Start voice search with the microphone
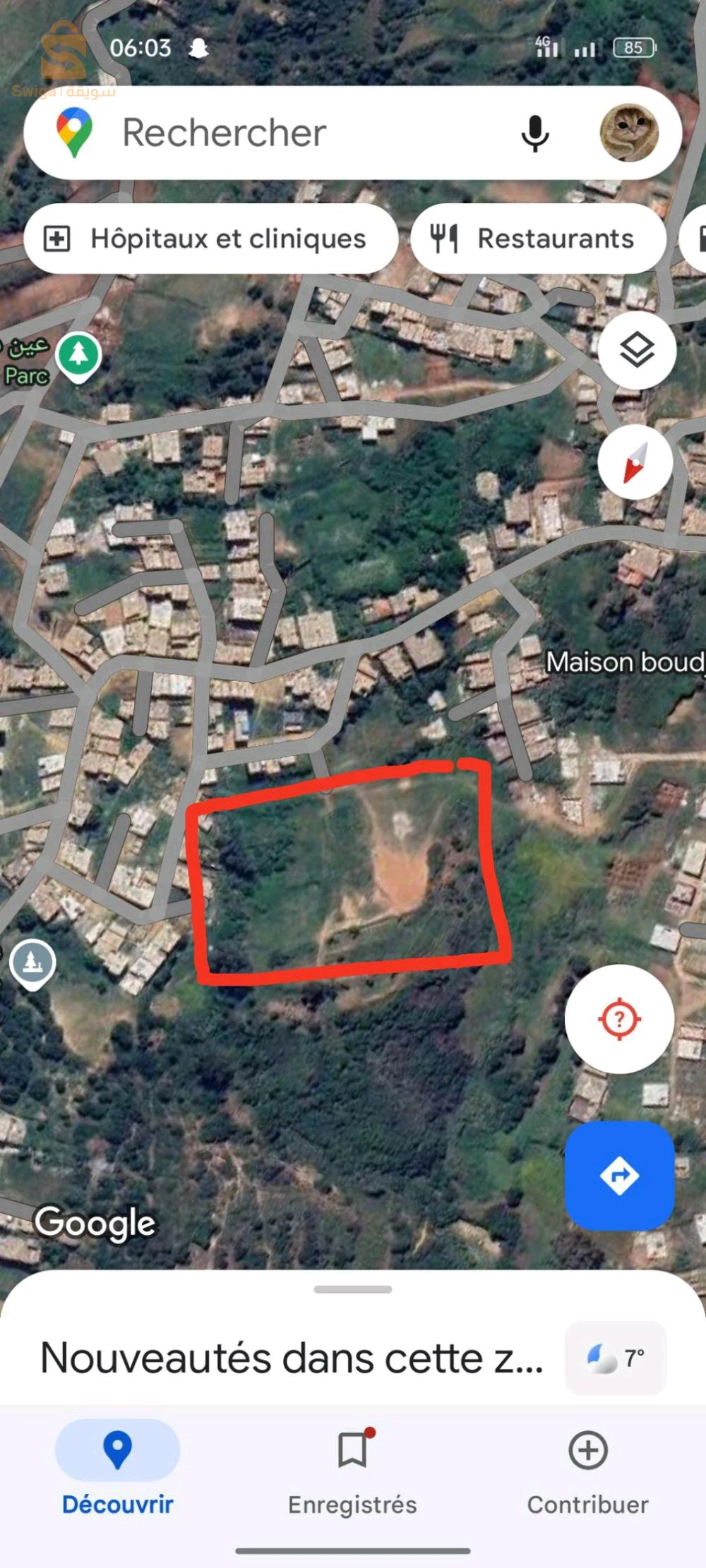The height and width of the screenshot is (1568, 706). pos(534,133)
